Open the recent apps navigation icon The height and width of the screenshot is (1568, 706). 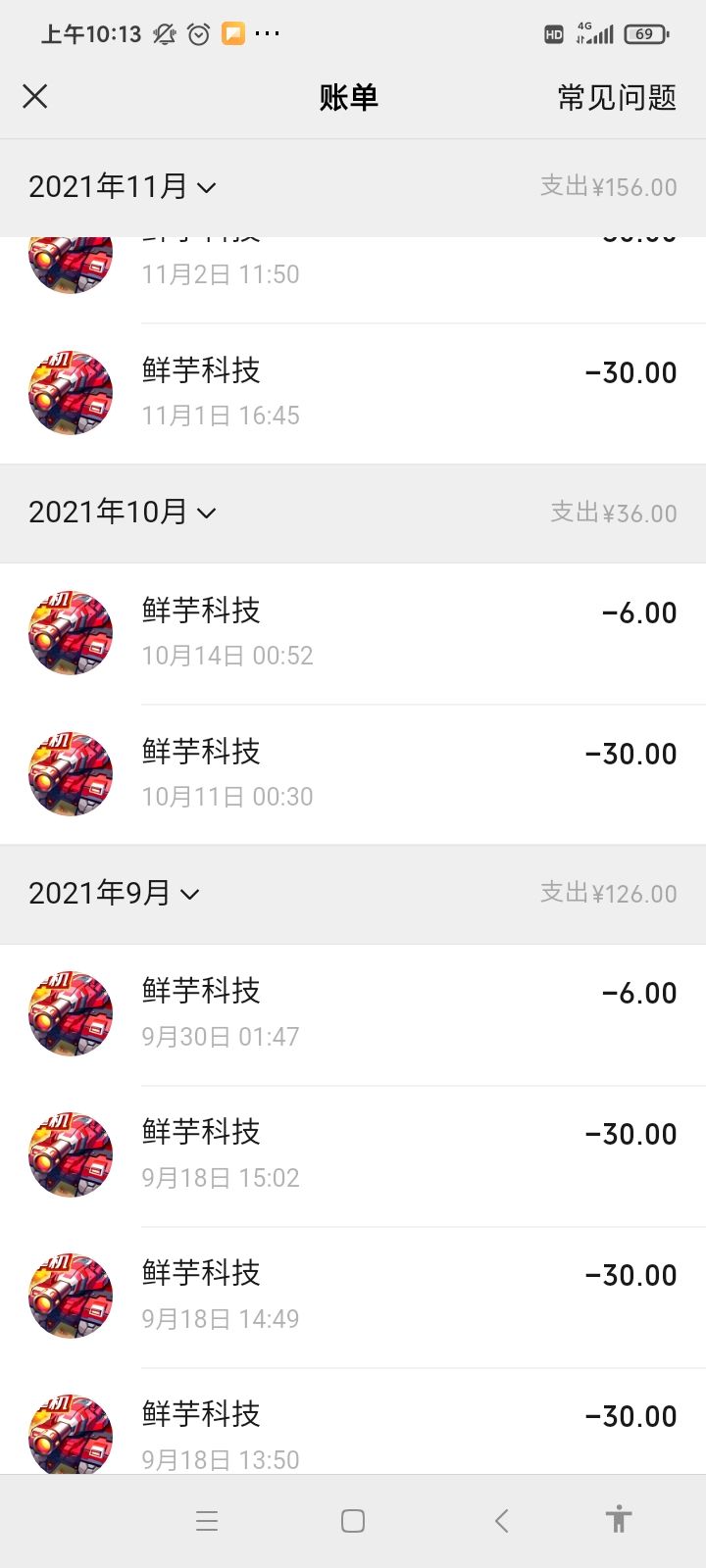tap(206, 1519)
